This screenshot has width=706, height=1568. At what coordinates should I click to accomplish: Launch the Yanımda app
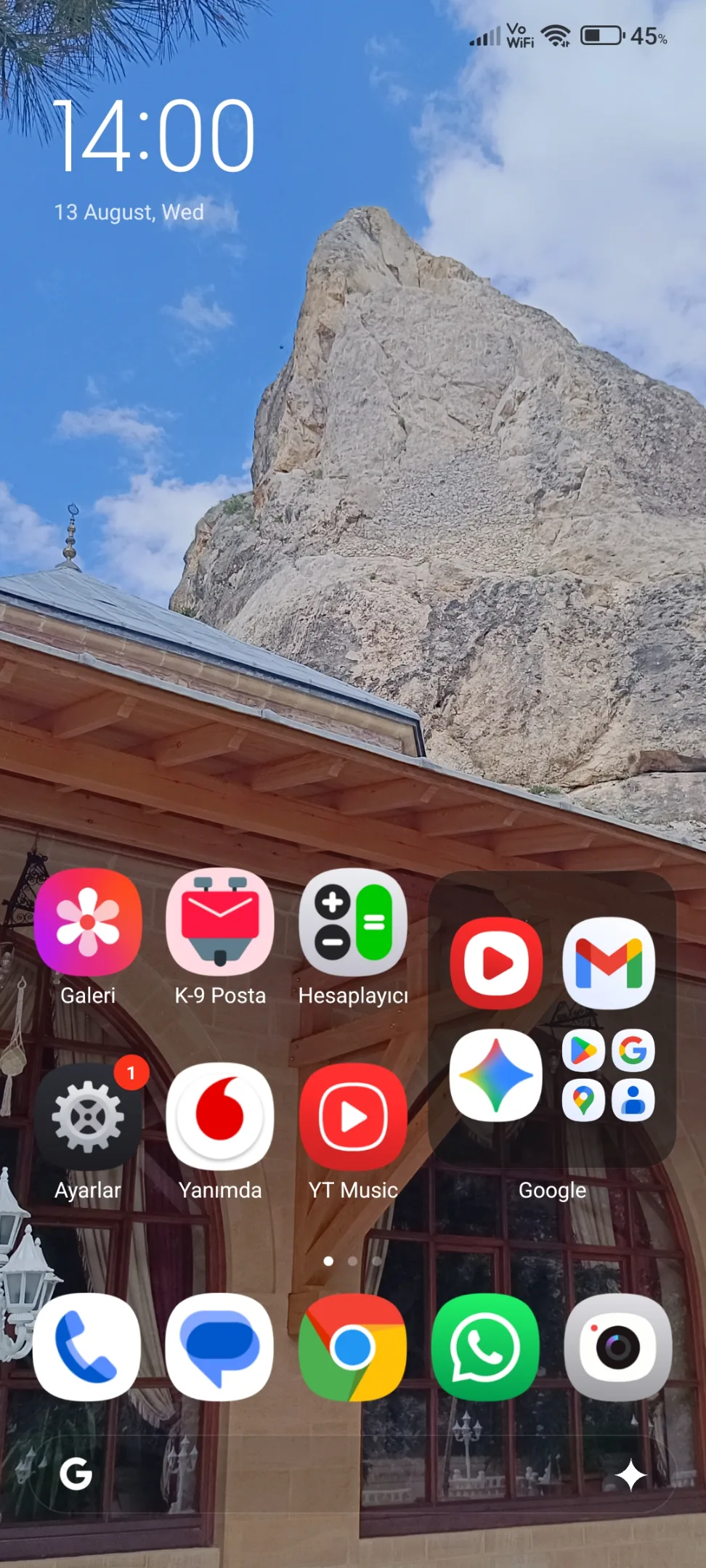220,1117
